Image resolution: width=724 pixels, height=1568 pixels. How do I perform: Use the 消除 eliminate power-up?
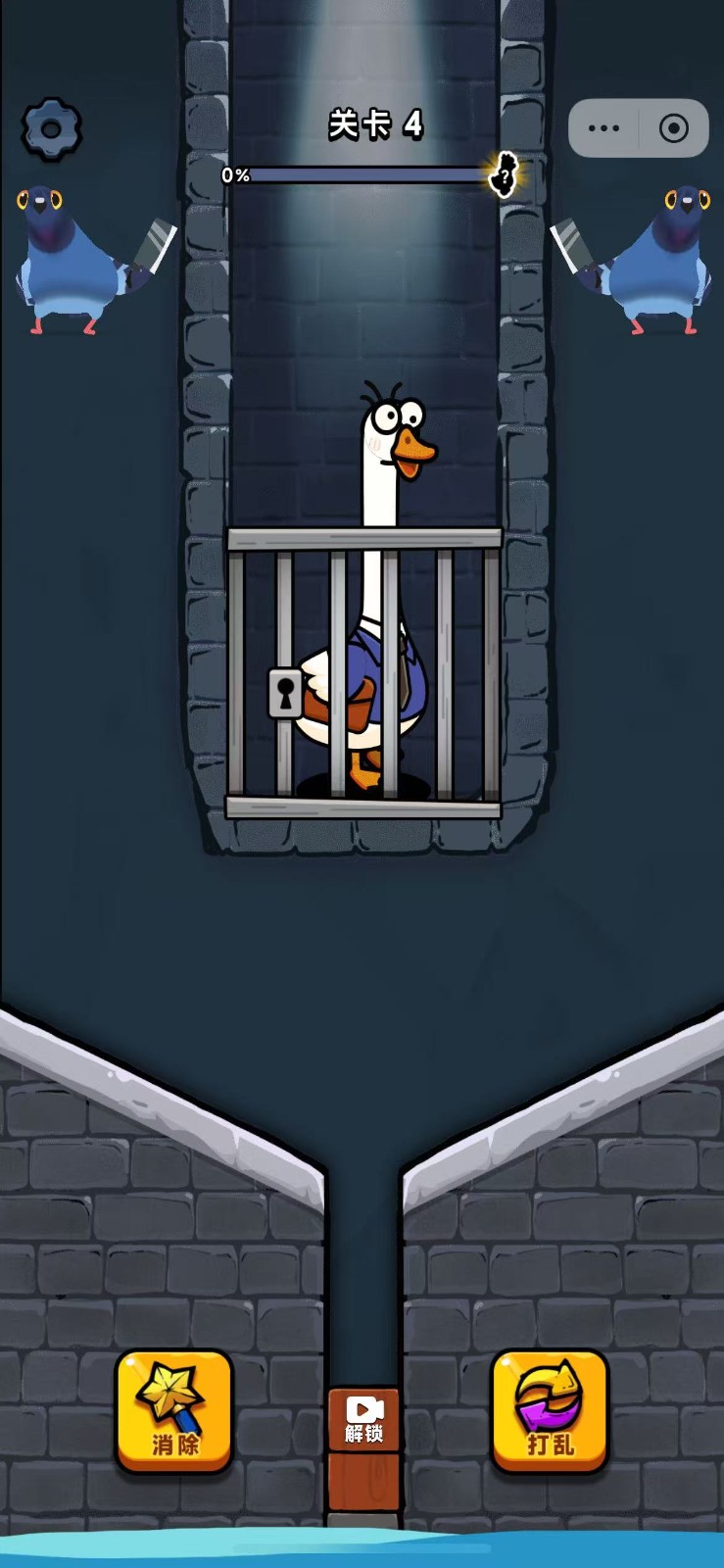point(174,1411)
